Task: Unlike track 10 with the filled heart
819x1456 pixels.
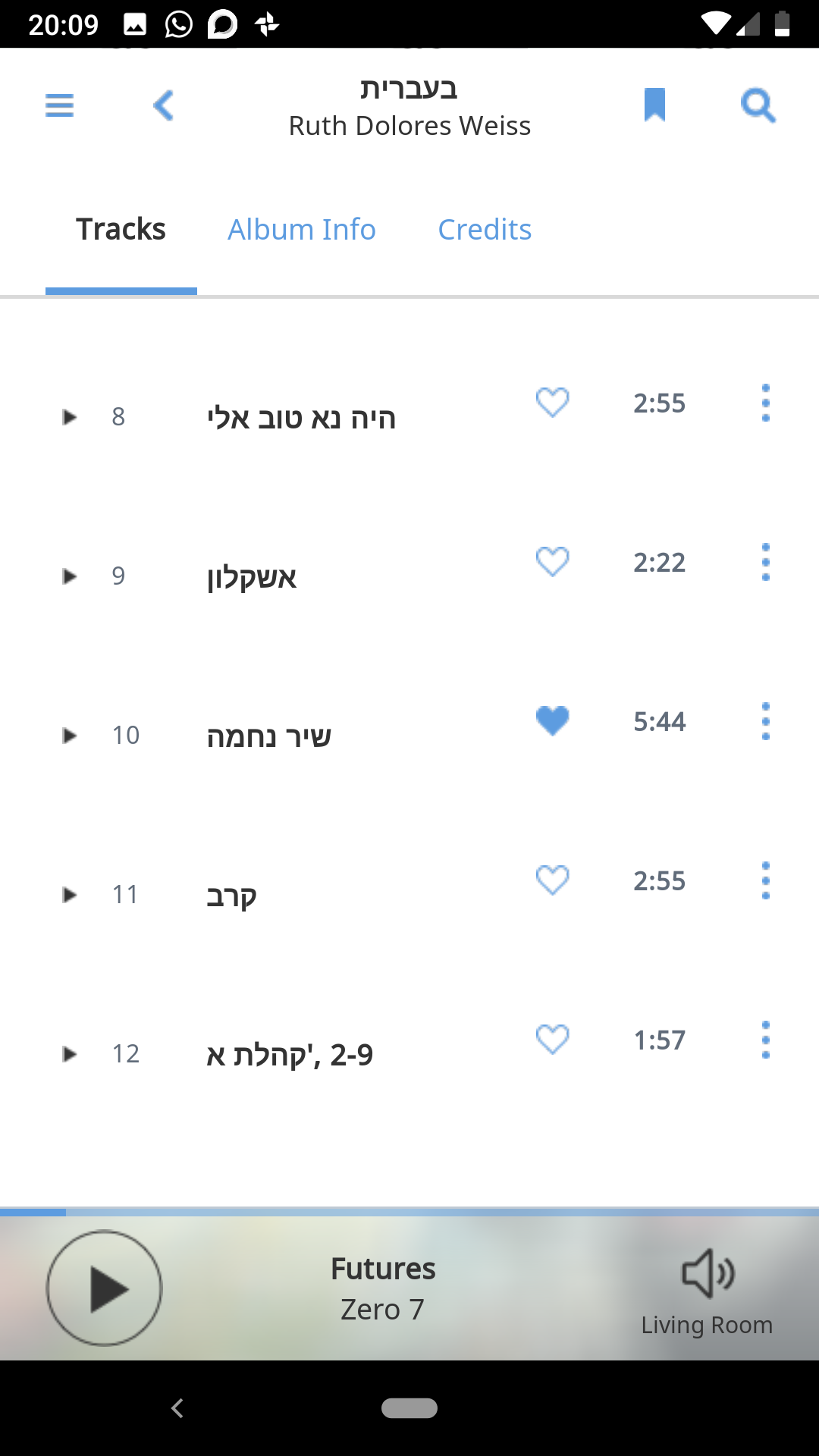Action: click(552, 721)
